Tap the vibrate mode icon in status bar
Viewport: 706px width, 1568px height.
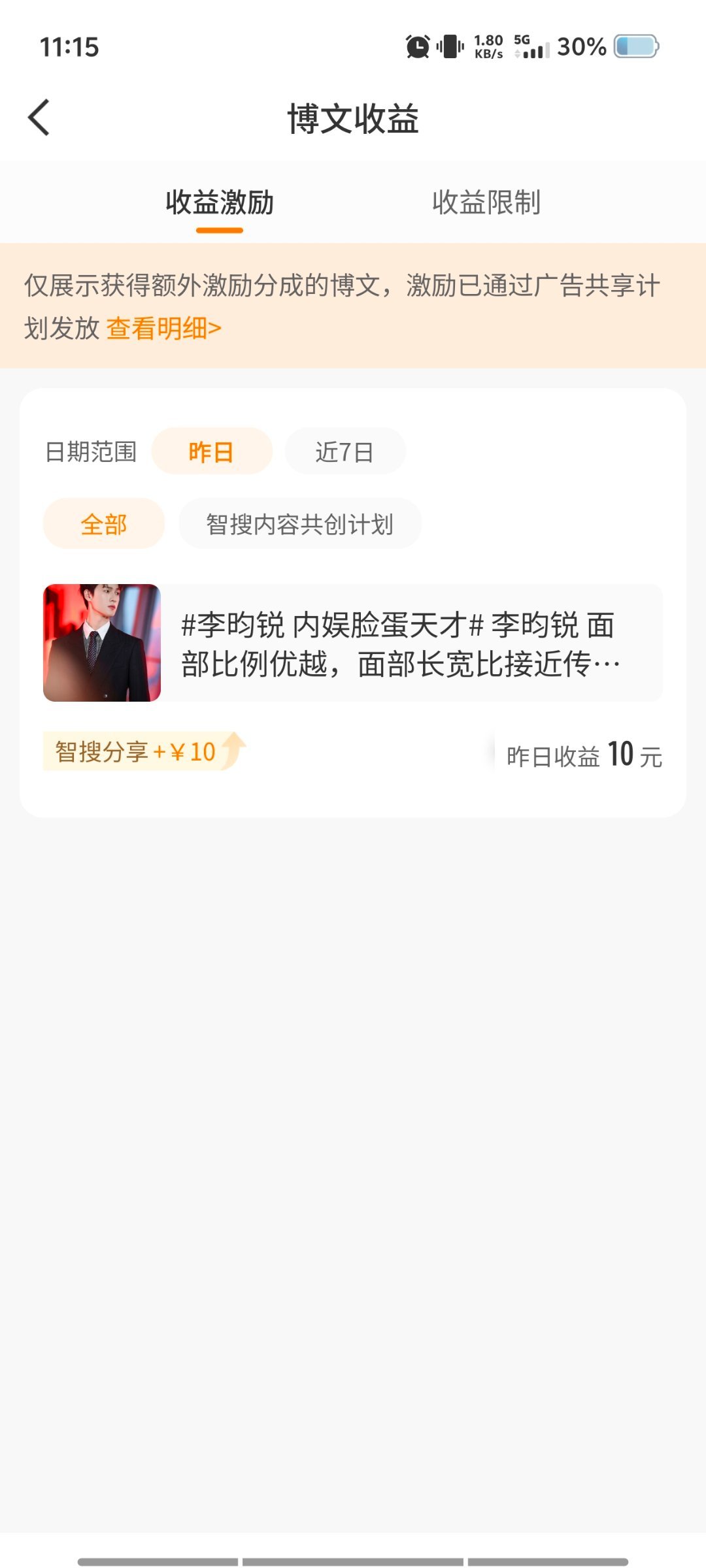451,46
